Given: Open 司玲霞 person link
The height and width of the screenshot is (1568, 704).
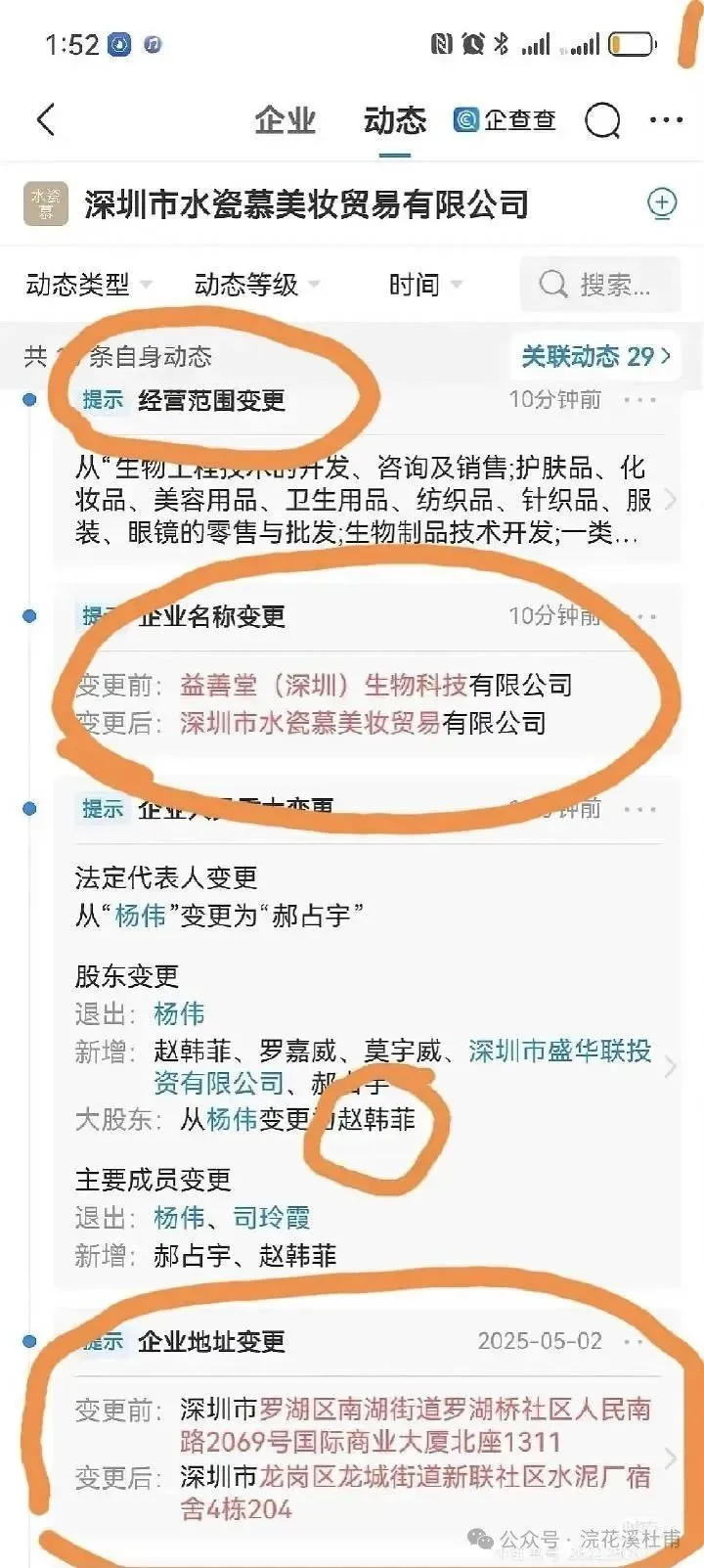Looking at the screenshot, I should [x=271, y=1218].
